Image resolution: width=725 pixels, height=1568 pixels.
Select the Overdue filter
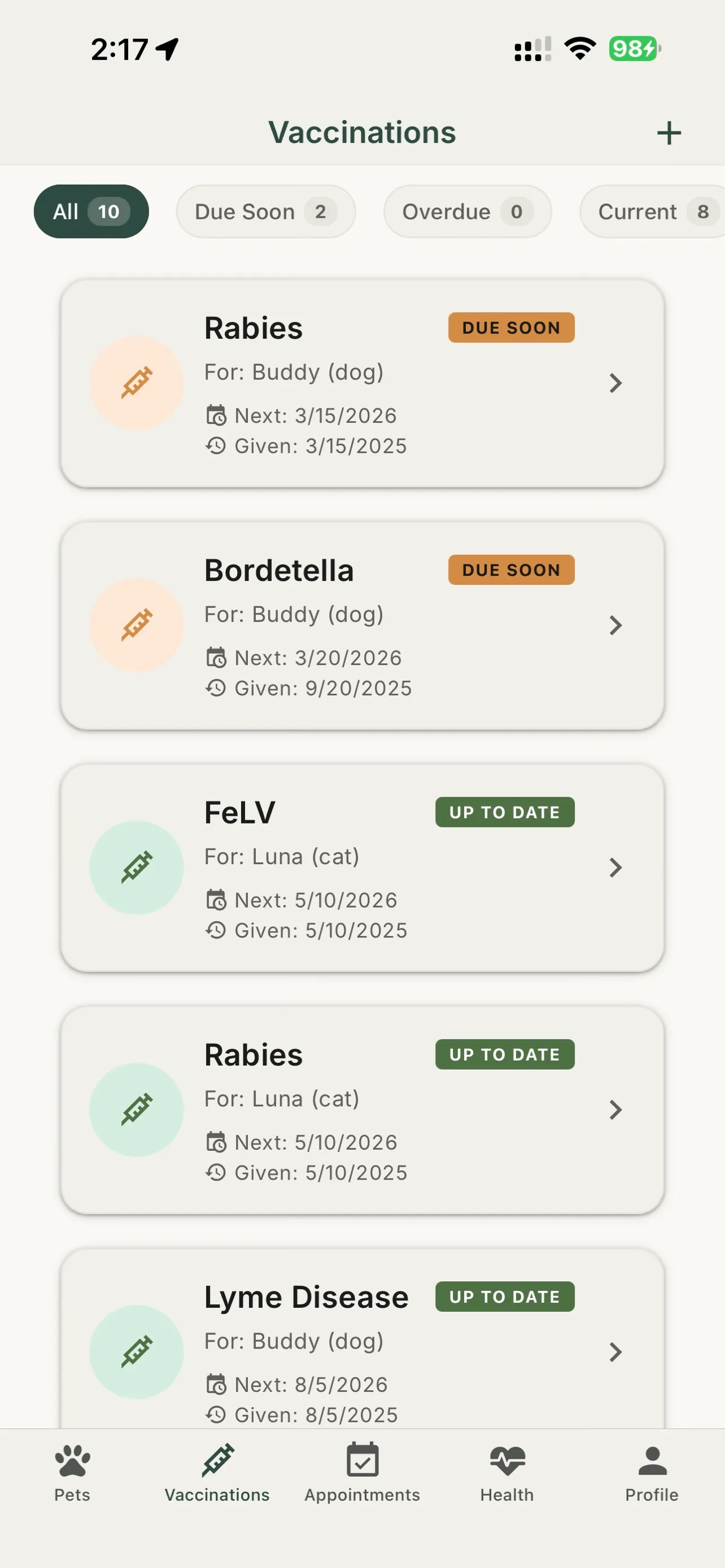(467, 211)
